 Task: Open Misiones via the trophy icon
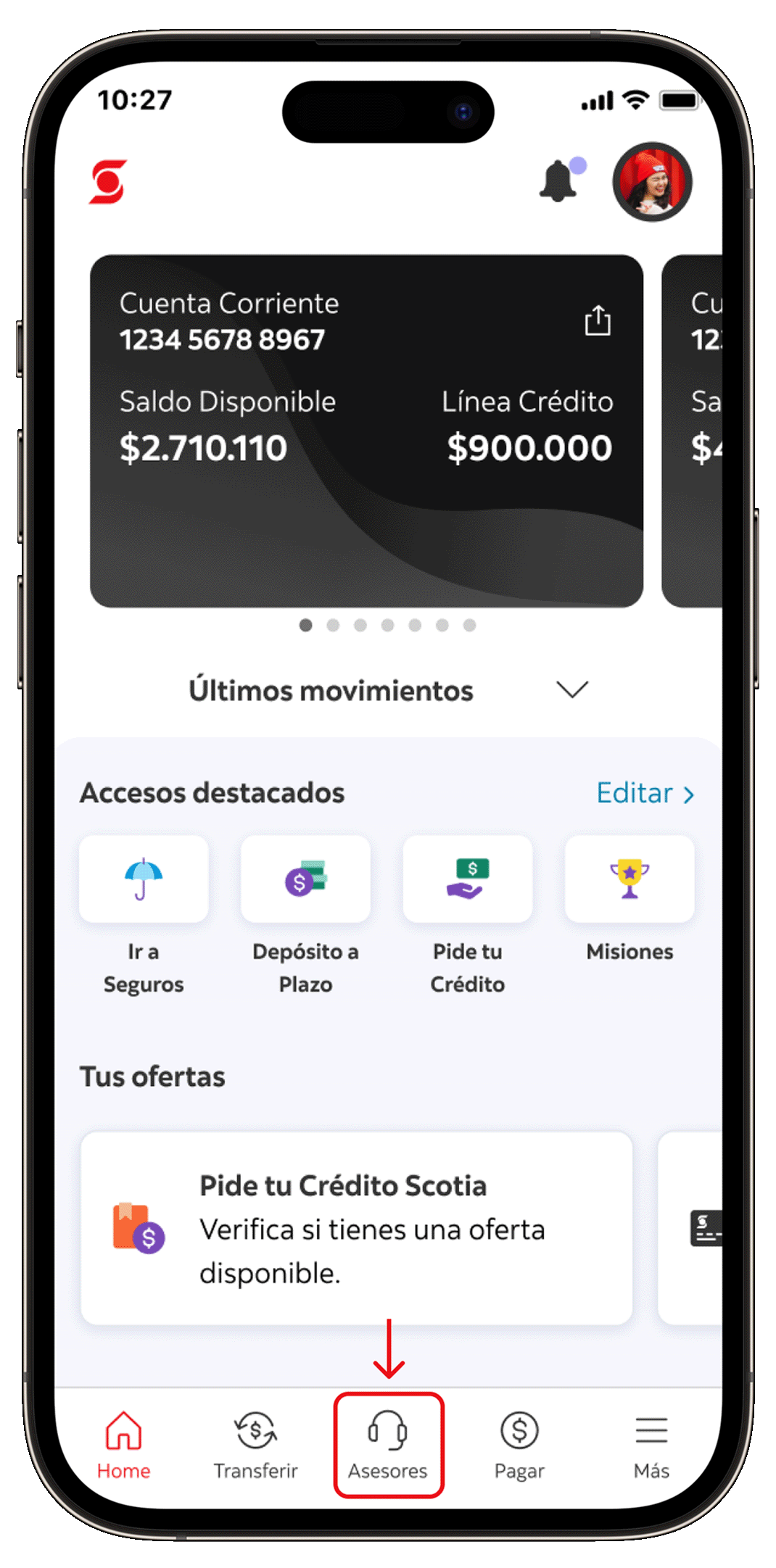(630, 878)
